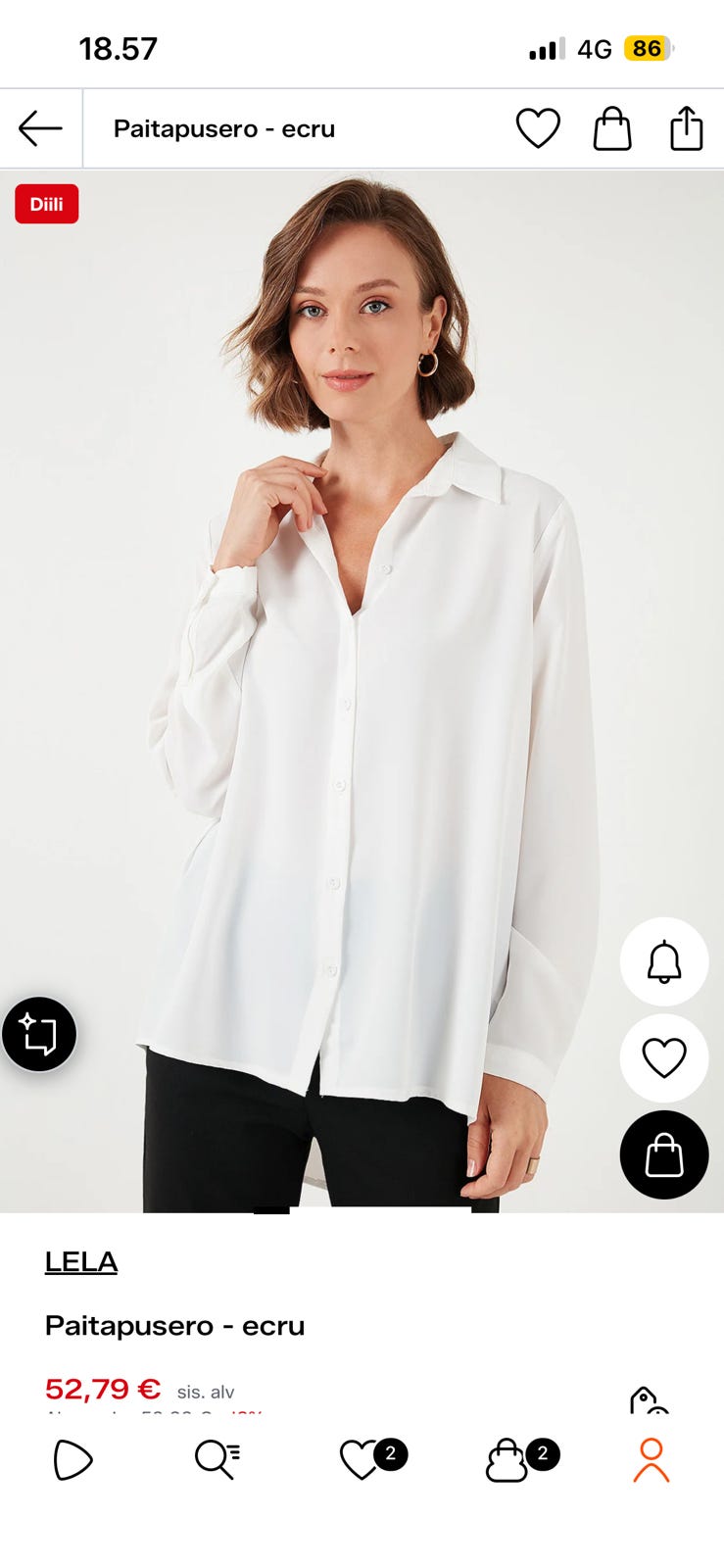This screenshot has width=724, height=1568.
Task: Open the wishlist tab with badge 2
Action: point(372,1458)
